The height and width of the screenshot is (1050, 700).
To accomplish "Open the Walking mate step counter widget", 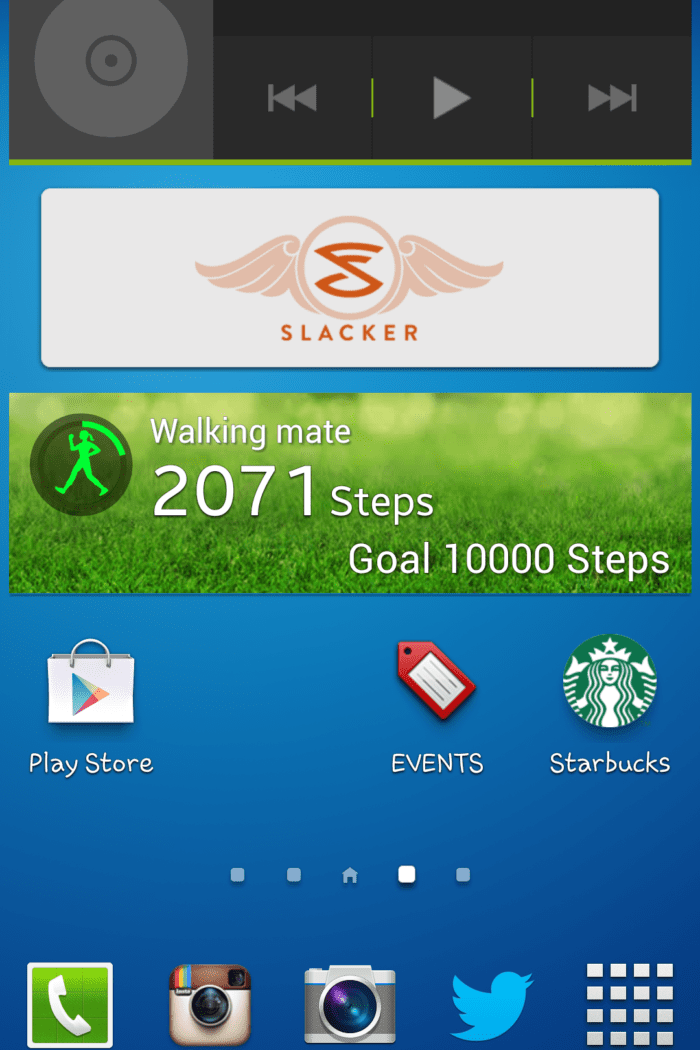I will coord(350,493).
